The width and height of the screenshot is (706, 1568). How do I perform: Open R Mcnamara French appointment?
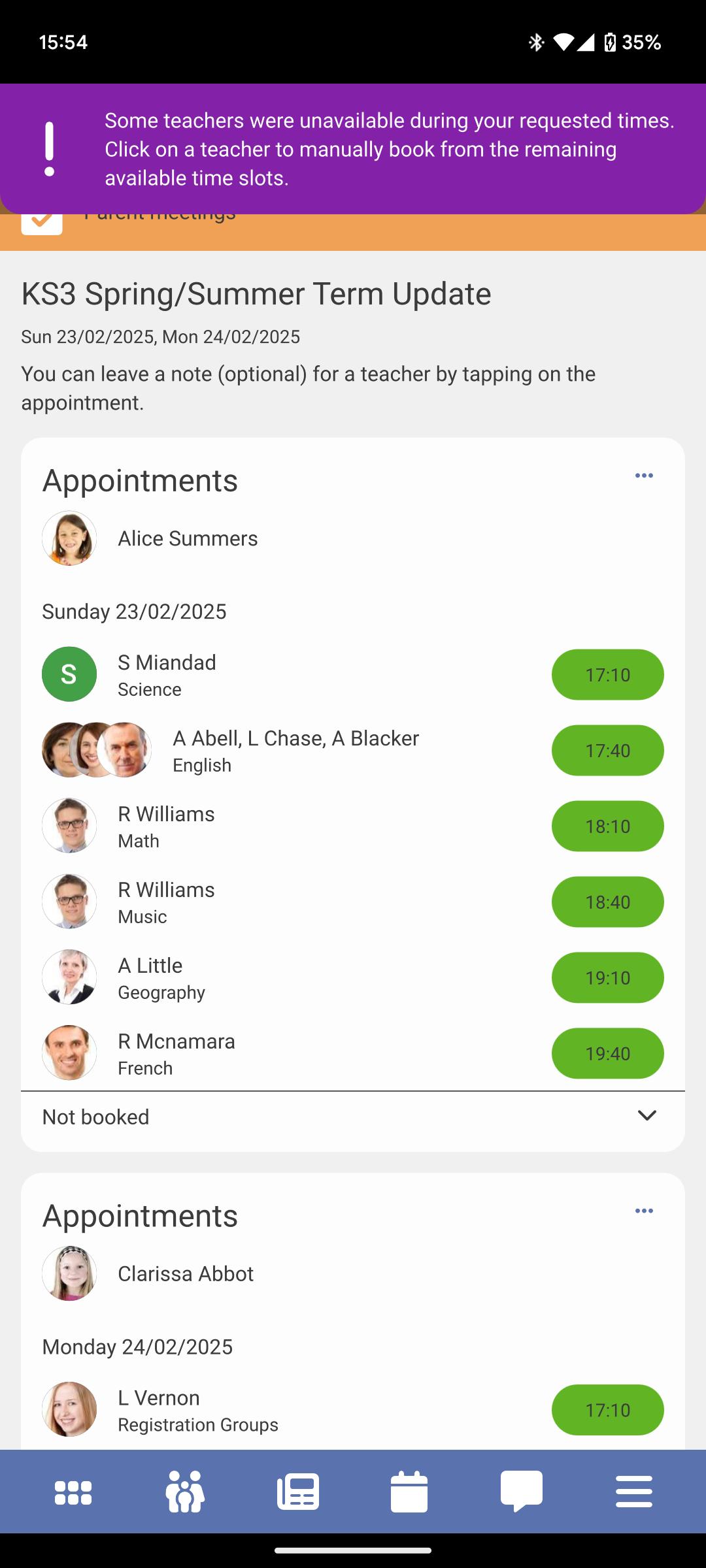[607, 1054]
